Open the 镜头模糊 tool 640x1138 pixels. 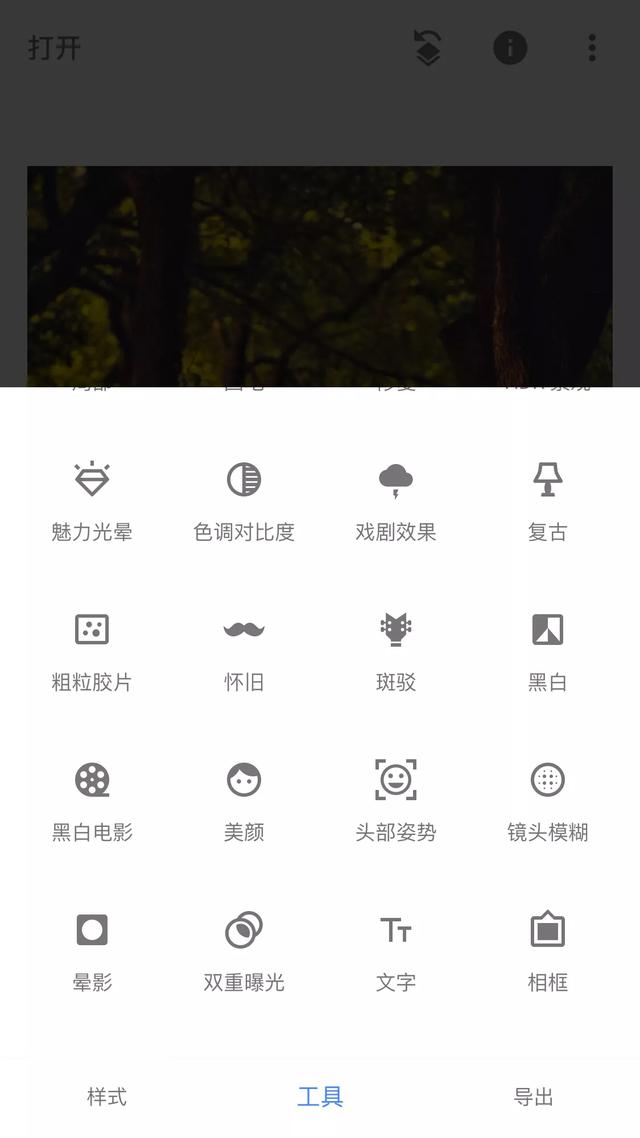coord(548,800)
